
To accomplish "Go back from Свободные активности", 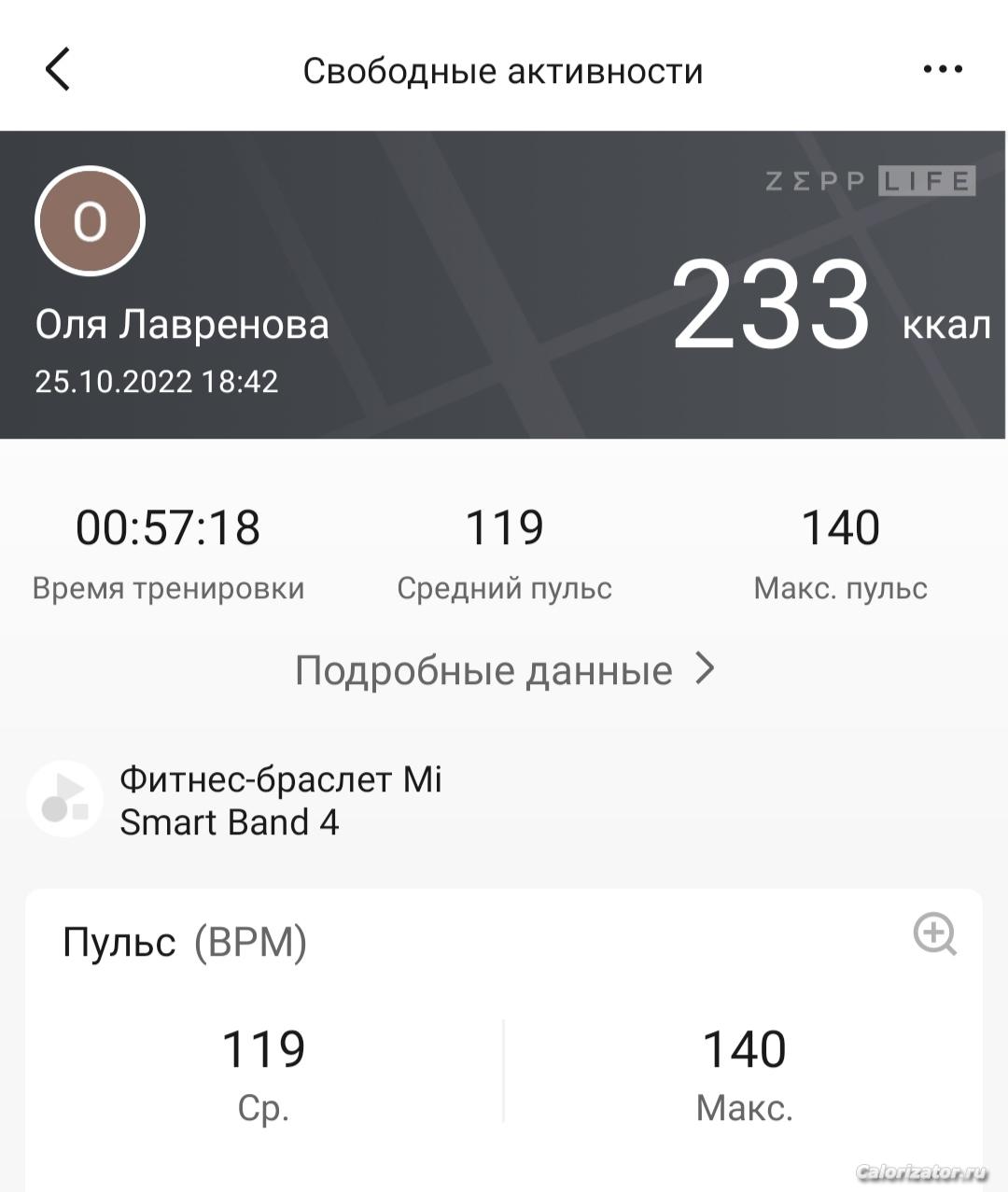I will pos(58,70).
